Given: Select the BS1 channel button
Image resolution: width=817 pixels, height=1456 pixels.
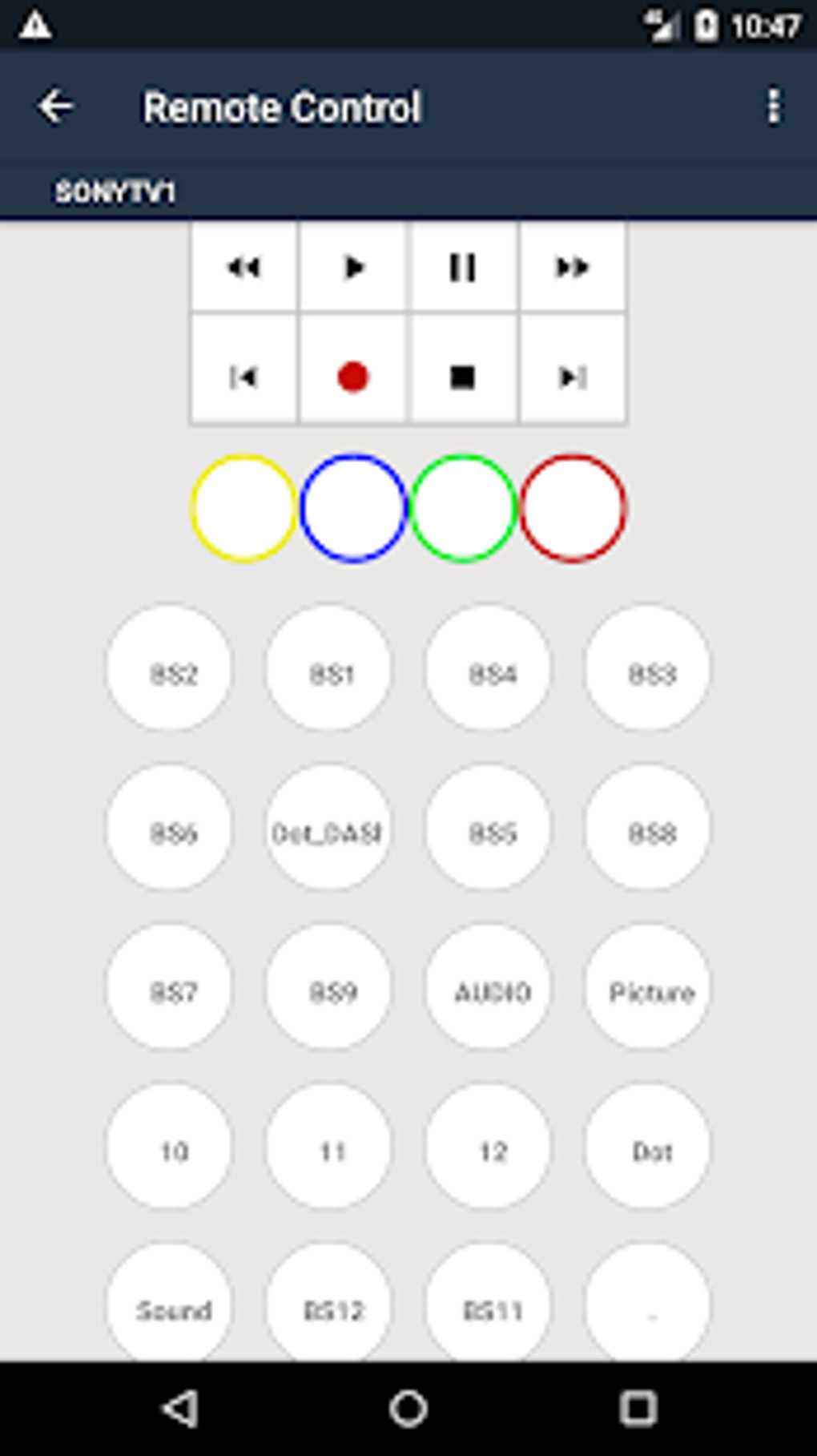Looking at the screenshot, I should [329, 668].
